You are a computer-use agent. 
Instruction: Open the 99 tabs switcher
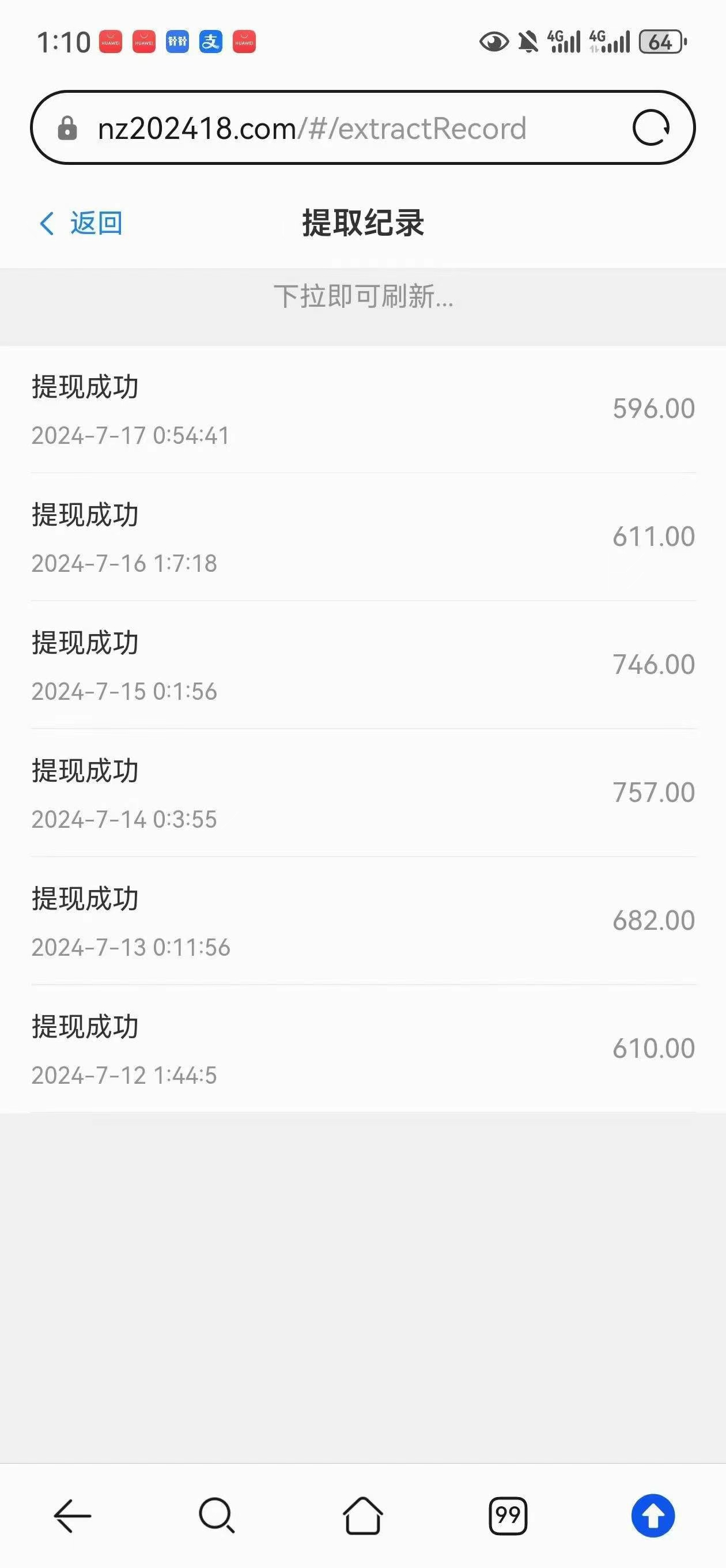tap(508, 1516)
